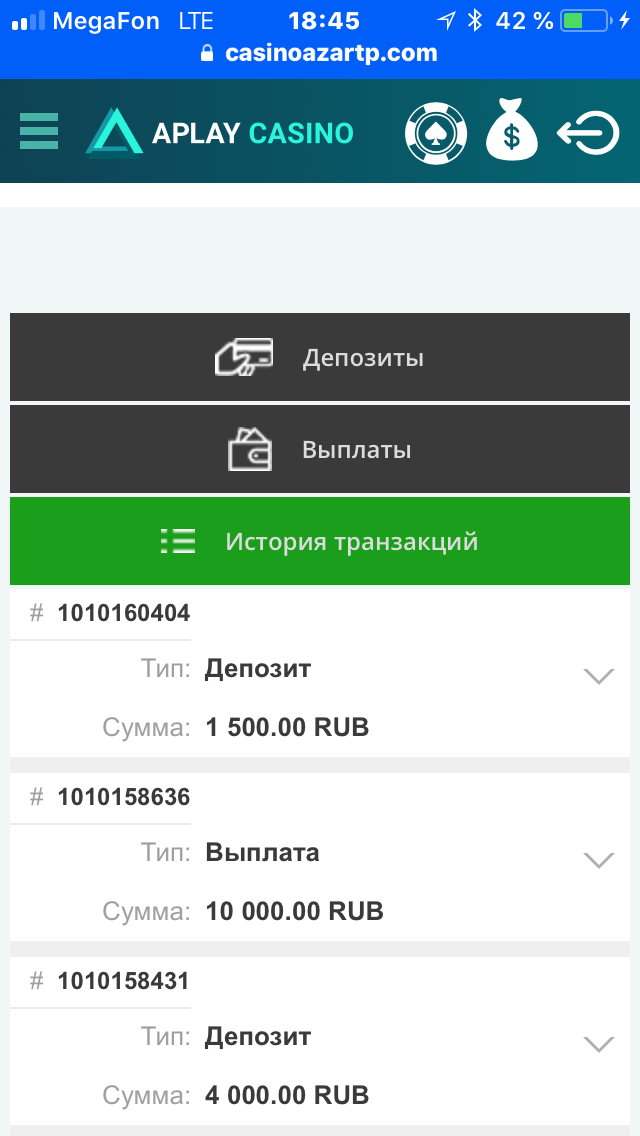Open the casino chip games icon

click(436, 133)
